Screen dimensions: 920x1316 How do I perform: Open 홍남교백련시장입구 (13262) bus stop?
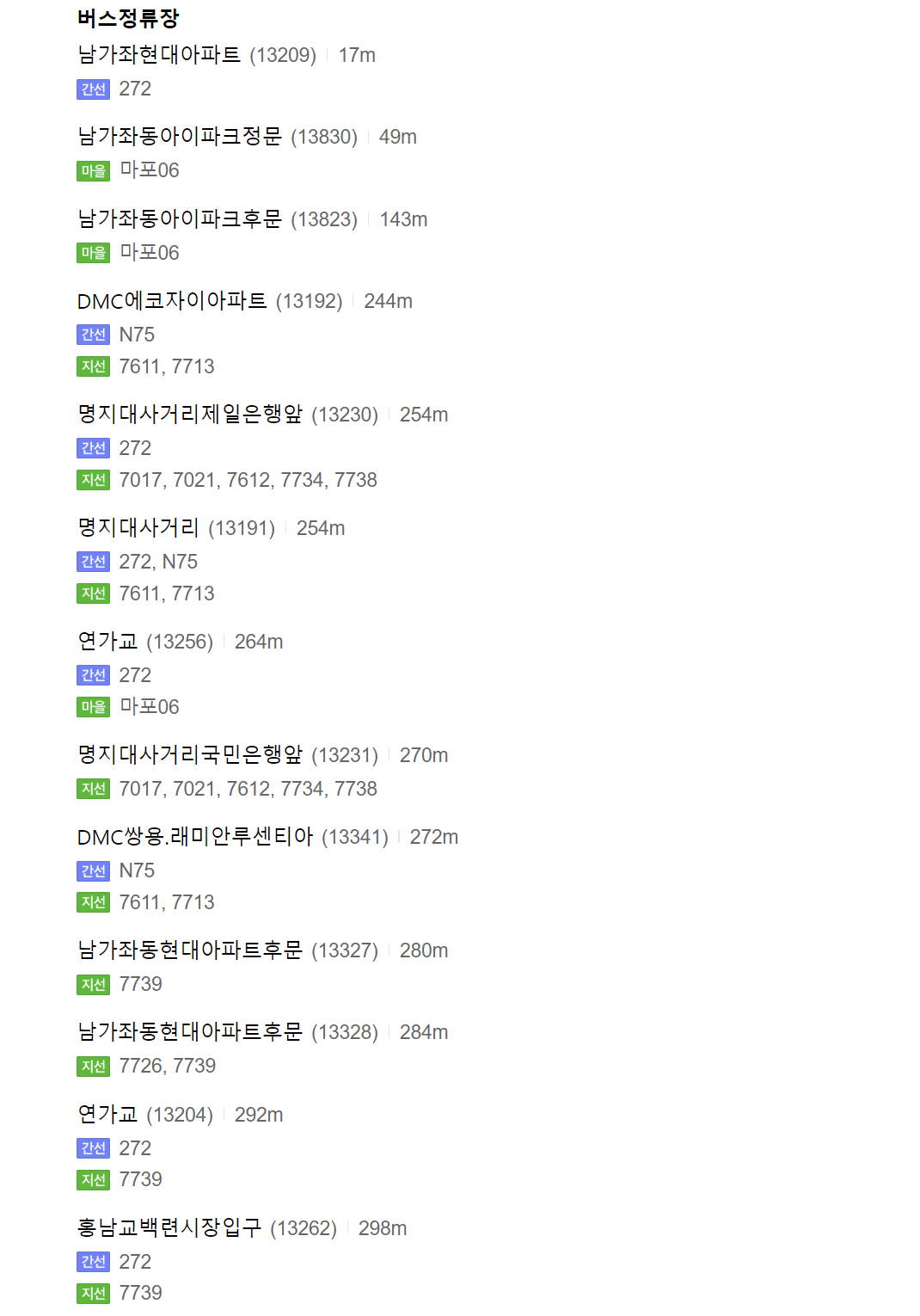click(x=169, y=1228)
